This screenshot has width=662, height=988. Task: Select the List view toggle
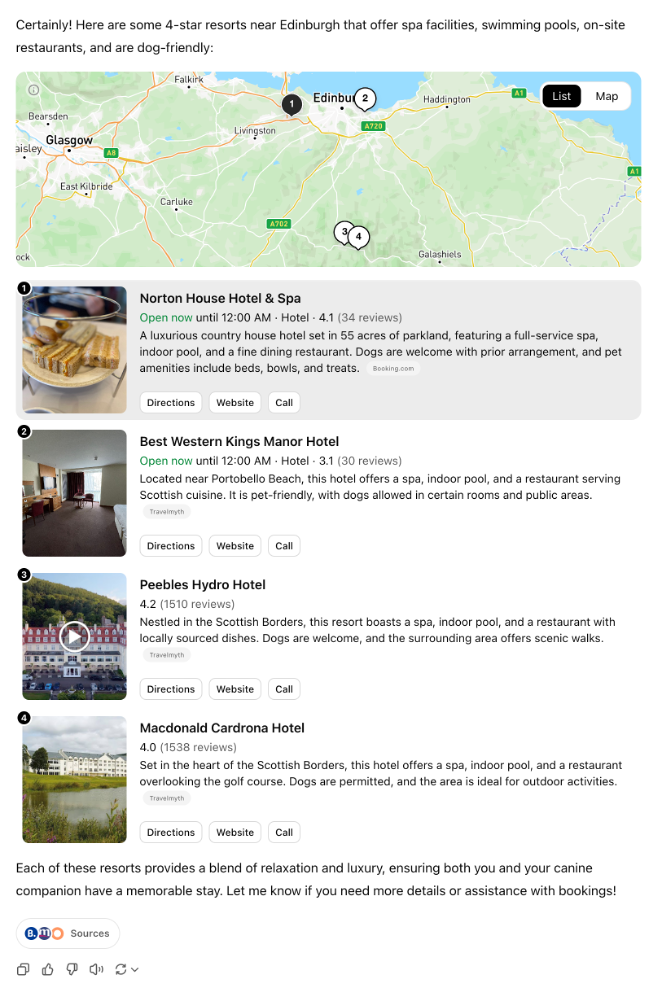[x=561, y=96]
